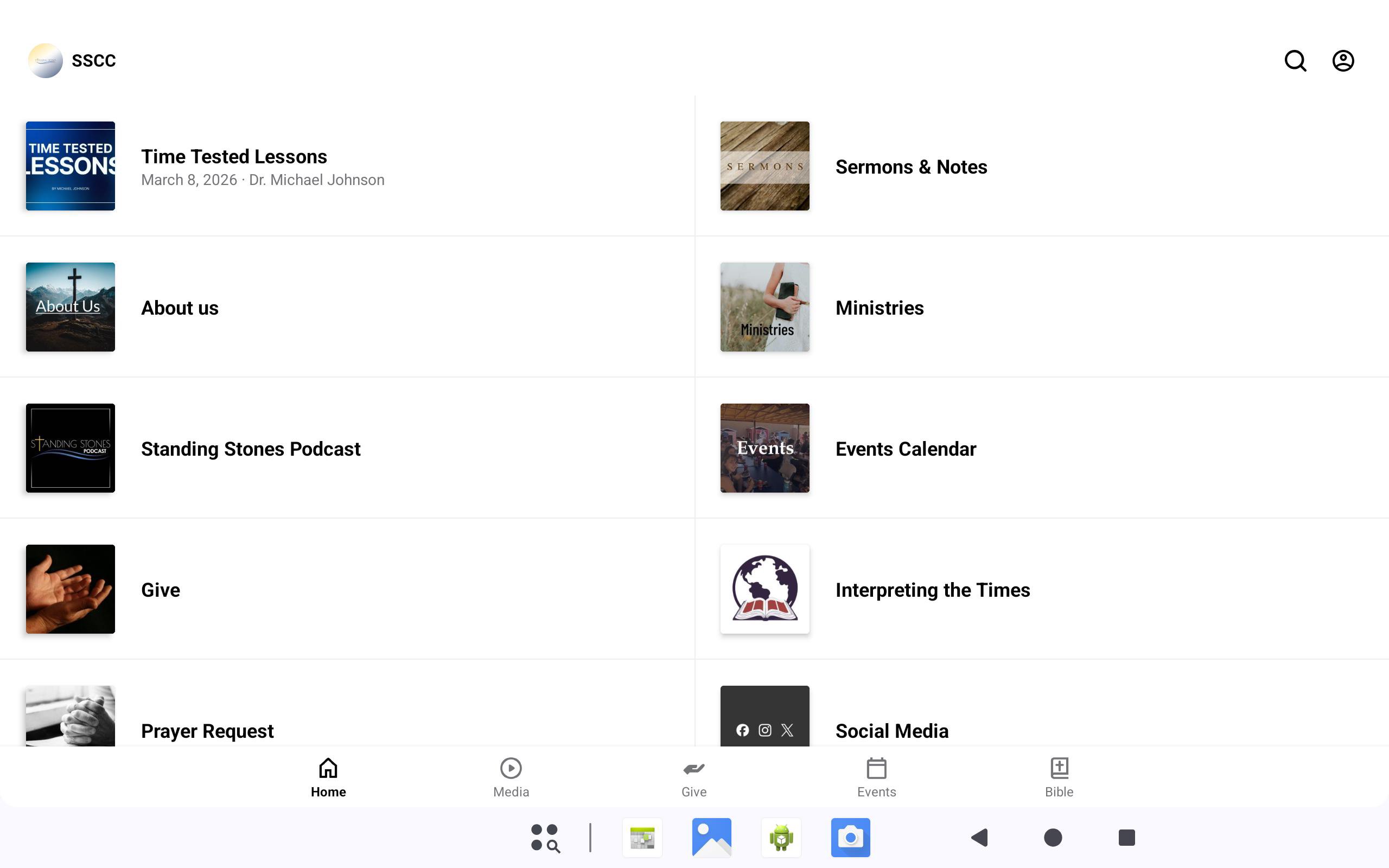This screenshot has width=1389, height=868.
Task: Open Social Media
Action: pyautogui.click(x=891, y=729)
